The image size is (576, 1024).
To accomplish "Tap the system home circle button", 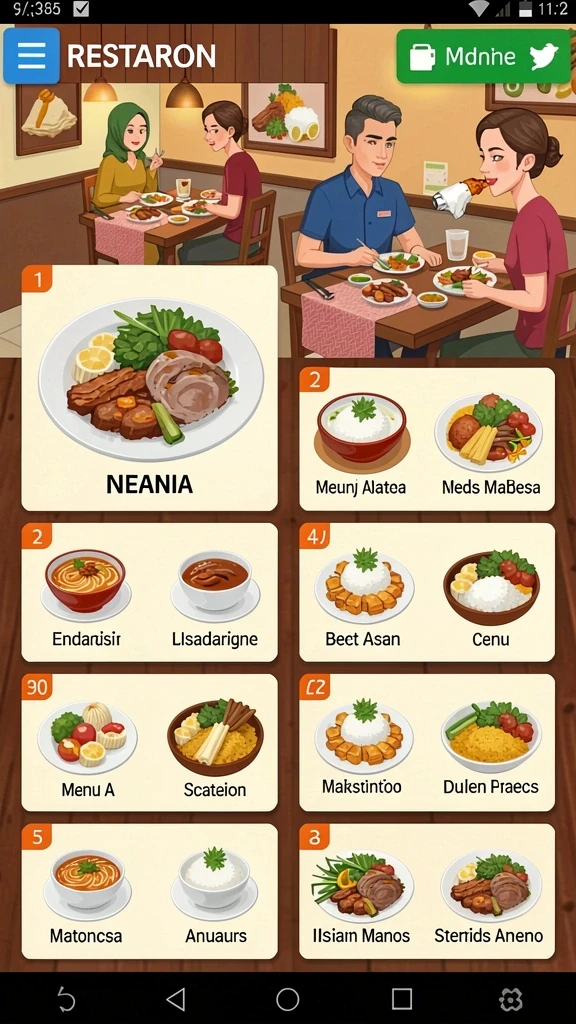I will 287,999.
